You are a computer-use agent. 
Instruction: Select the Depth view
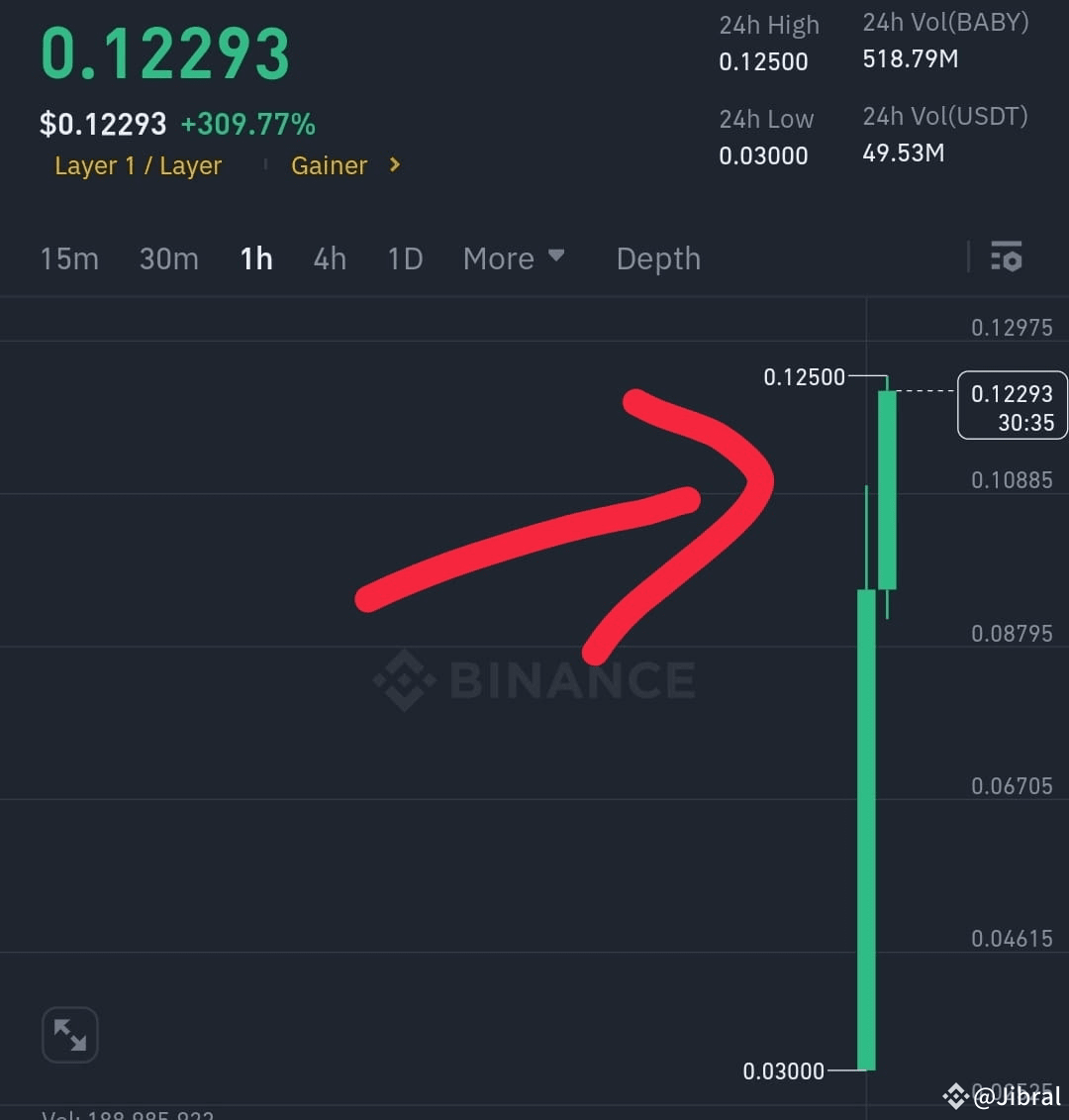tap(657, 258)
